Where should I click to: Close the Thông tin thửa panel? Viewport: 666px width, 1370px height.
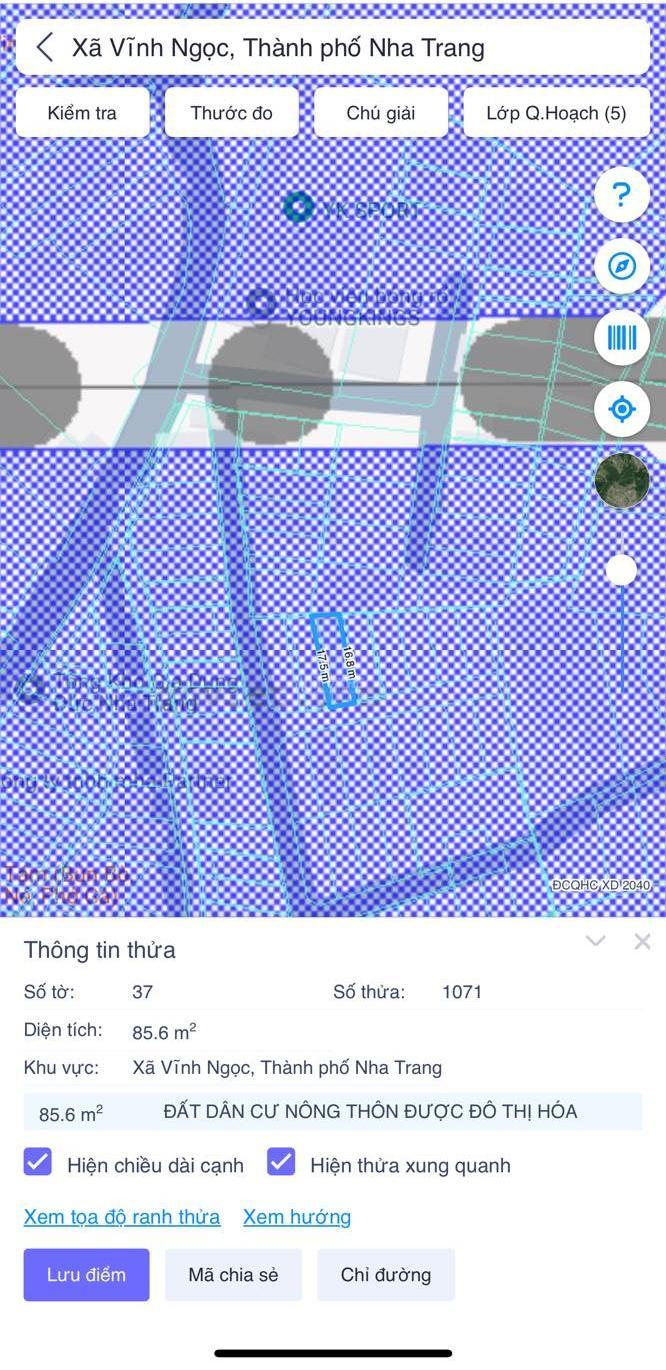(642, 941)
